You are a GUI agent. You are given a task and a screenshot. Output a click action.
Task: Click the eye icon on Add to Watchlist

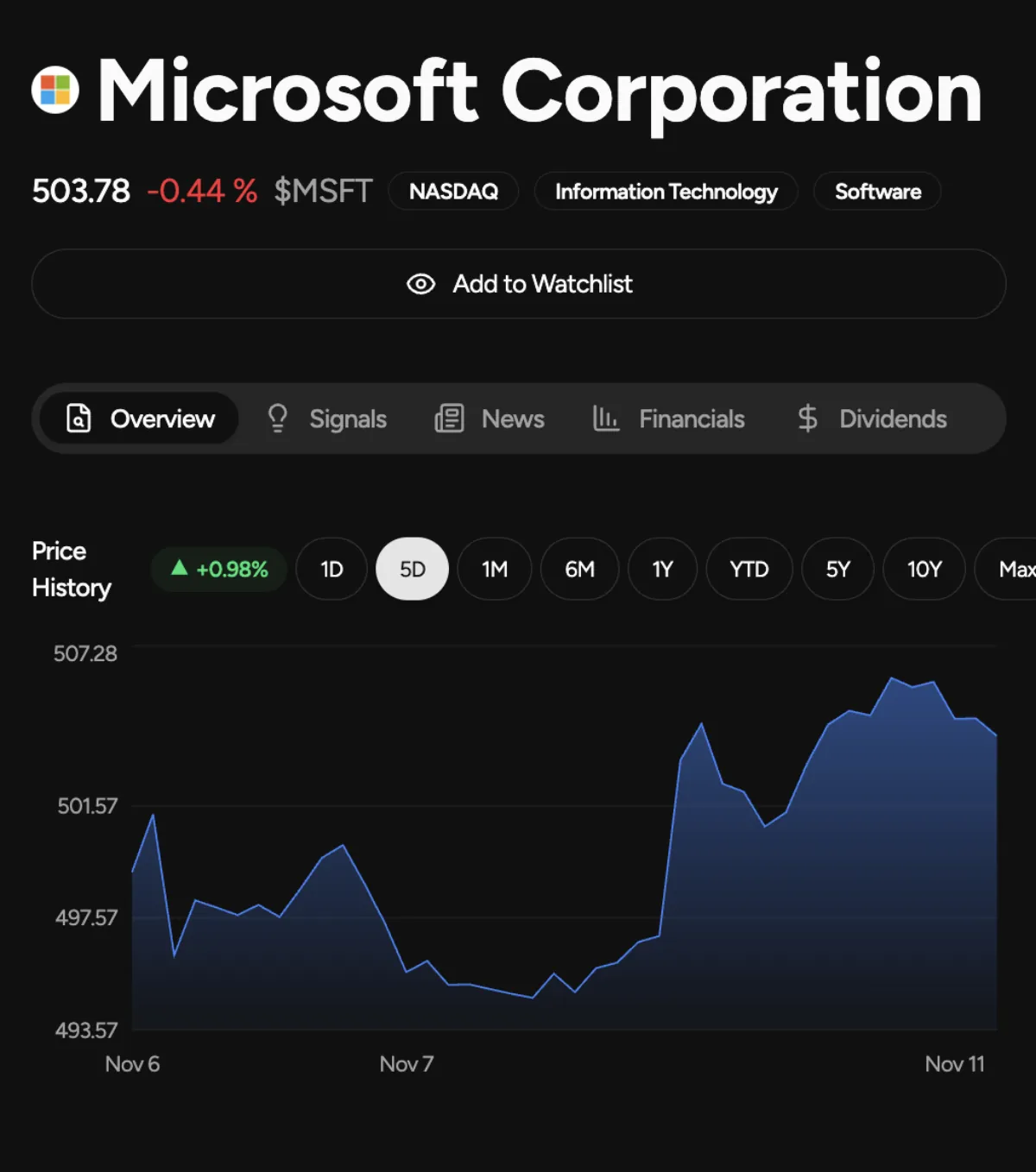[x=420, y=284]
